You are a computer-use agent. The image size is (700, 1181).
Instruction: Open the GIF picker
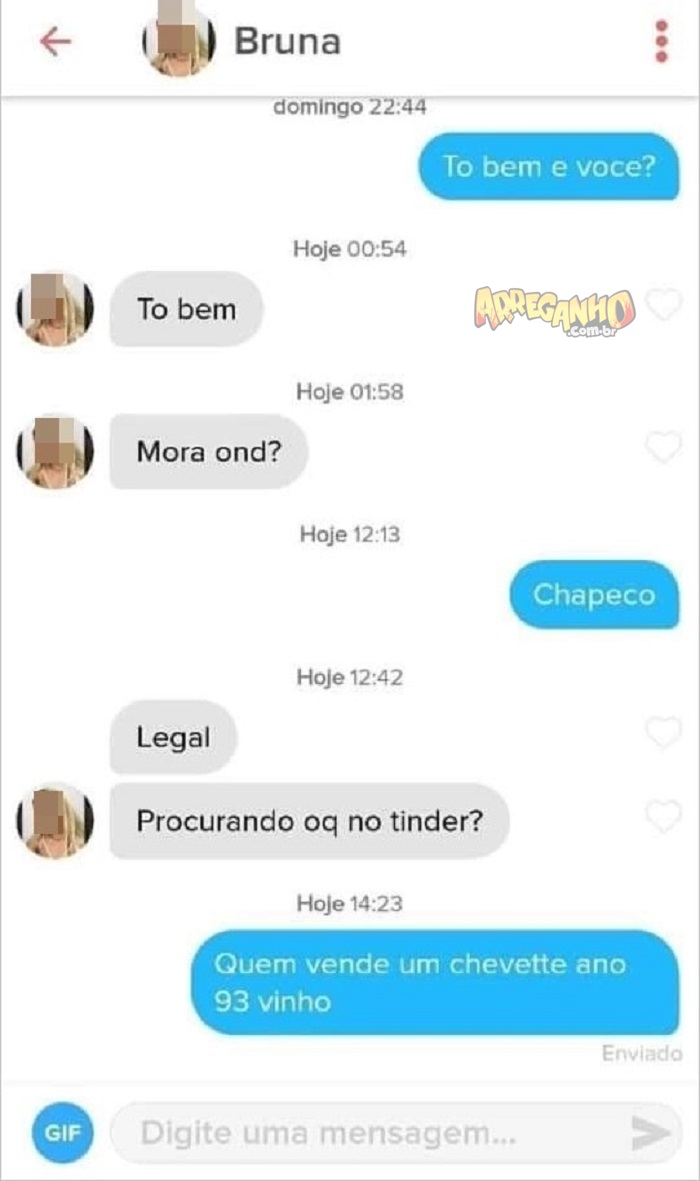pyautogui.click(x=62, y=1133)
